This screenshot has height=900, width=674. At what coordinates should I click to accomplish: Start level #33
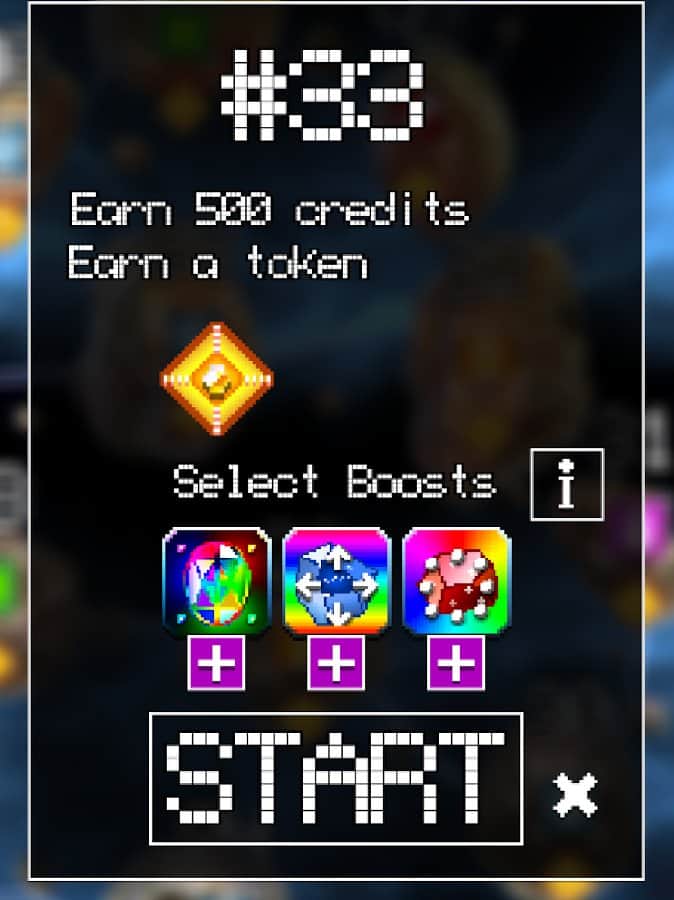[x=336, y=778]
